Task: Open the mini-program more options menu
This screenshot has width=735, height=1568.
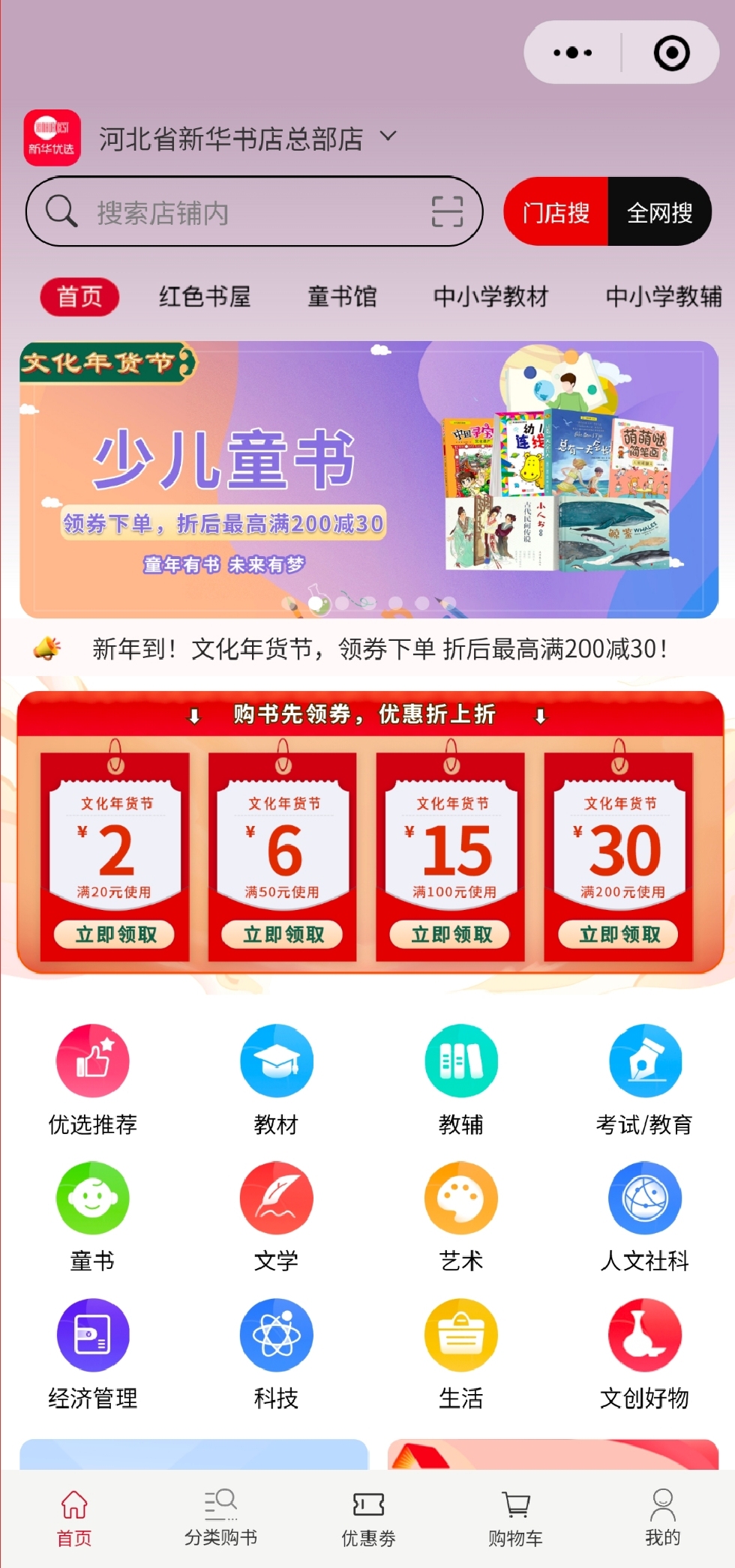Action: (x=573, y=52)
